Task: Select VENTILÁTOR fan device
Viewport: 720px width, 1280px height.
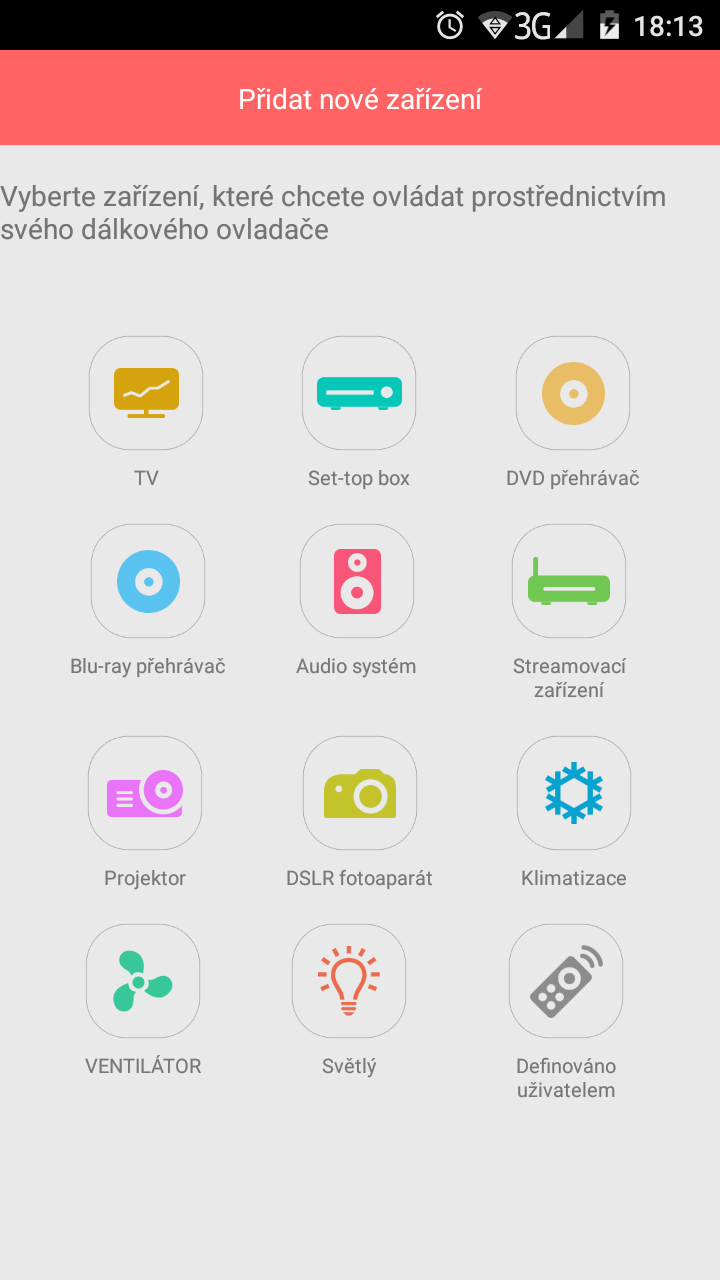Action: click(143, 981)
